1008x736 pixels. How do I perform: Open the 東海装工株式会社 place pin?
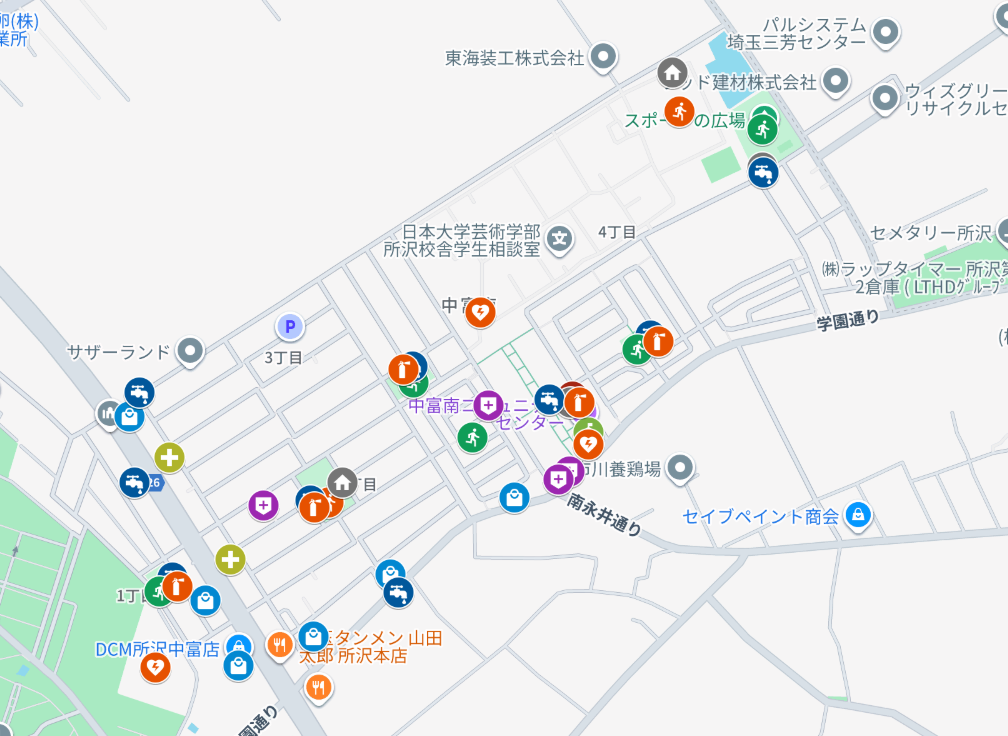[x=602, y=57]
